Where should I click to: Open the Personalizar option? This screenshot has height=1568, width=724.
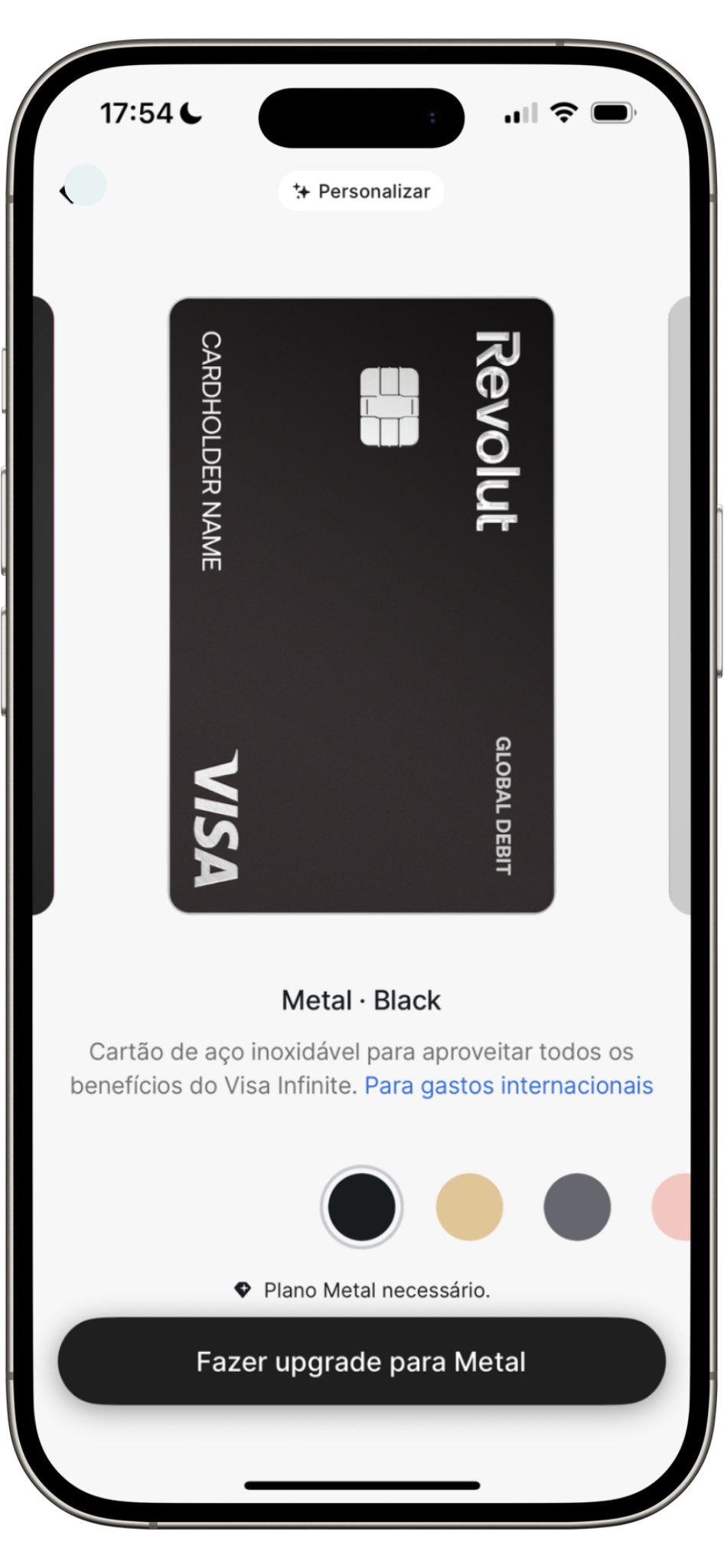361,191
